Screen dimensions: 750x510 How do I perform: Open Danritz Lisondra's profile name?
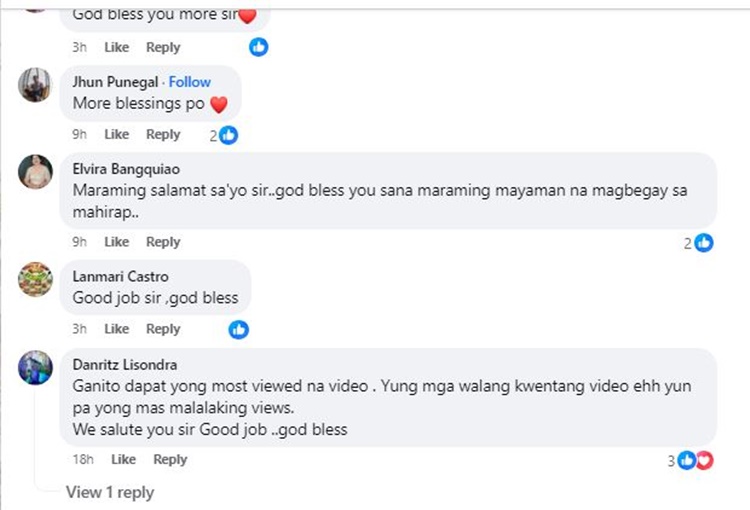pyautogui.click(x=125, y=364)
